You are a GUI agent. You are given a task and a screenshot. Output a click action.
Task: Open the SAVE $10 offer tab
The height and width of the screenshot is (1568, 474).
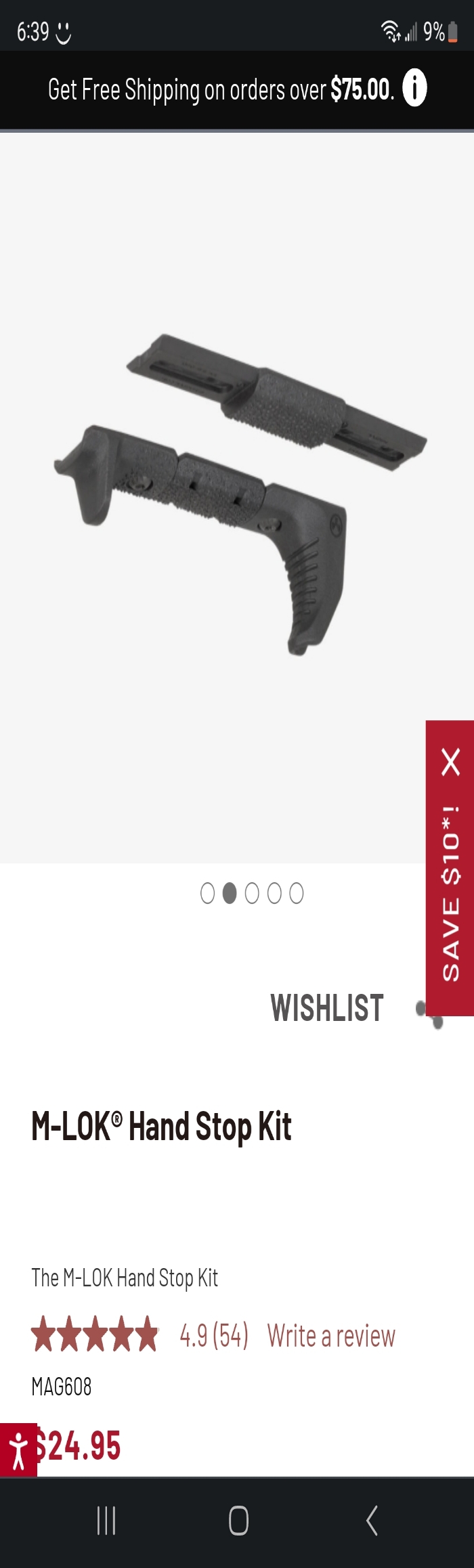point(450,894)
